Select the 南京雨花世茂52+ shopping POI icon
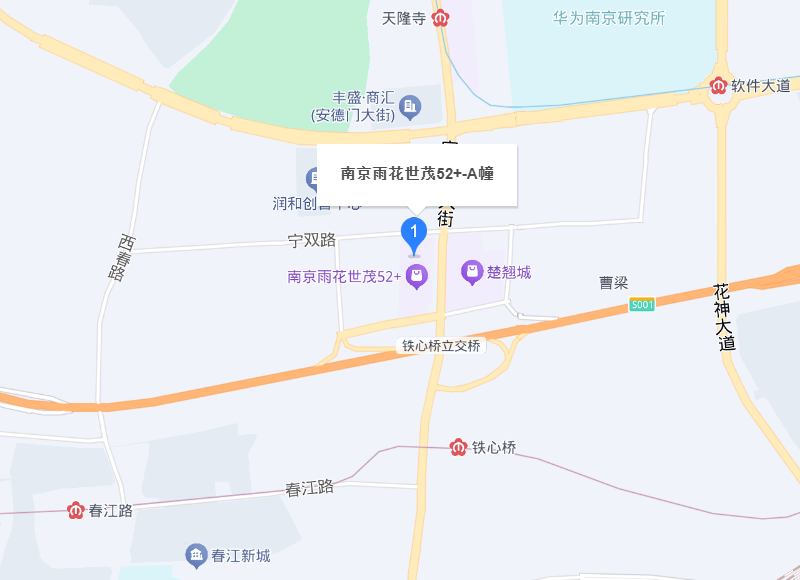This screenshot has height=580, width=800. (416, 277)
